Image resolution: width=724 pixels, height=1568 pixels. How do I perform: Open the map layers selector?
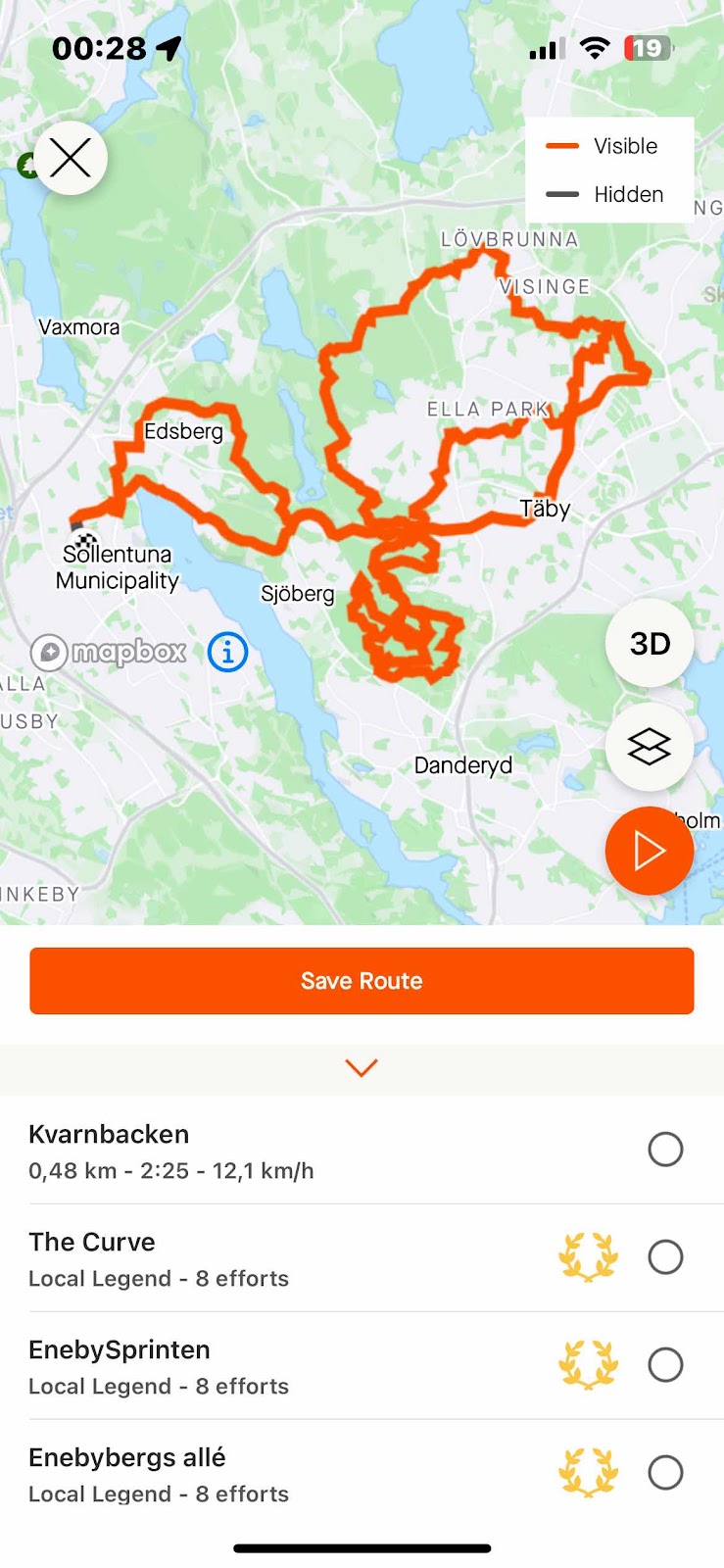click(x=650, y=748)
